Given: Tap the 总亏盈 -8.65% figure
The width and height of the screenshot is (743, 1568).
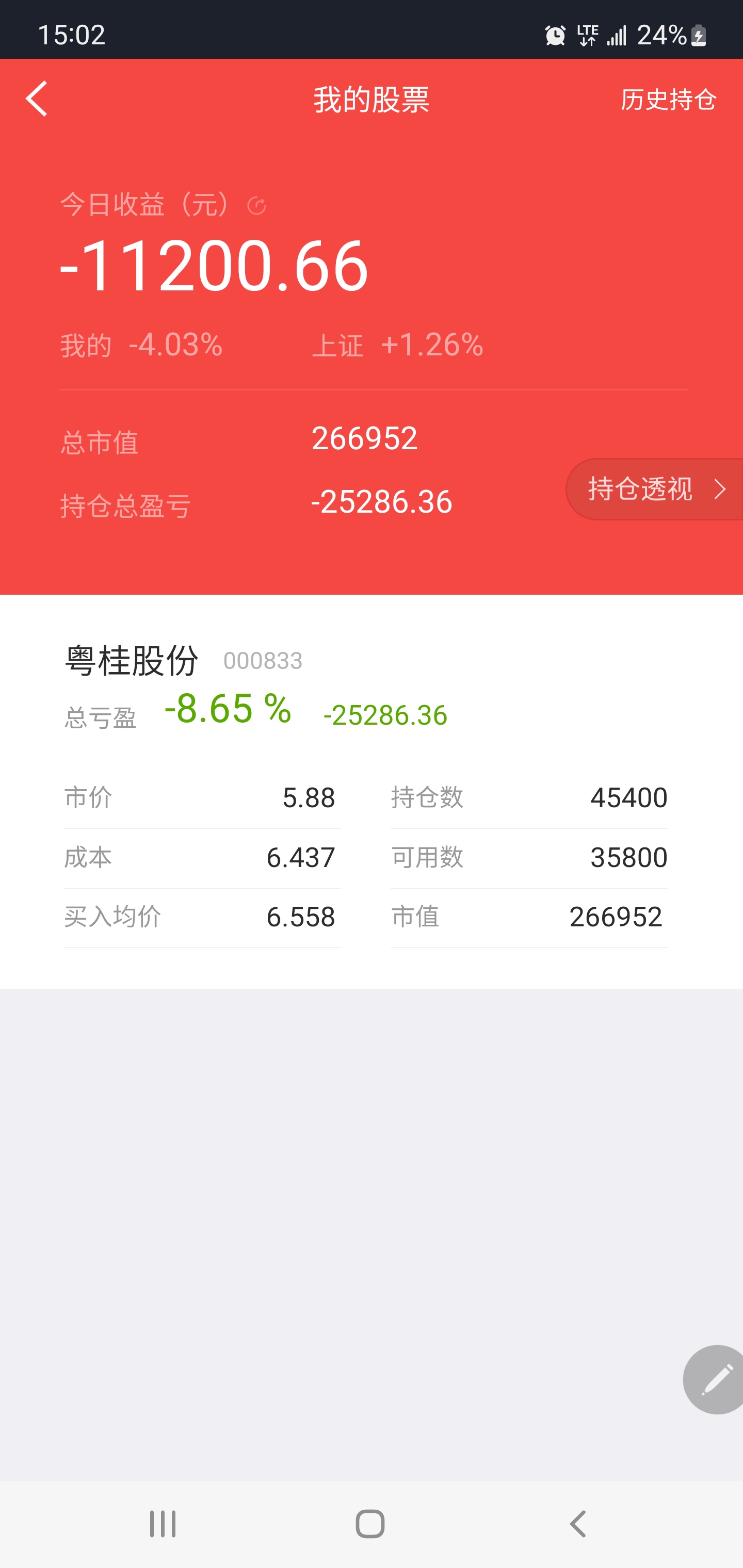Looking at the screenshot, I should (x=227, y=710).
